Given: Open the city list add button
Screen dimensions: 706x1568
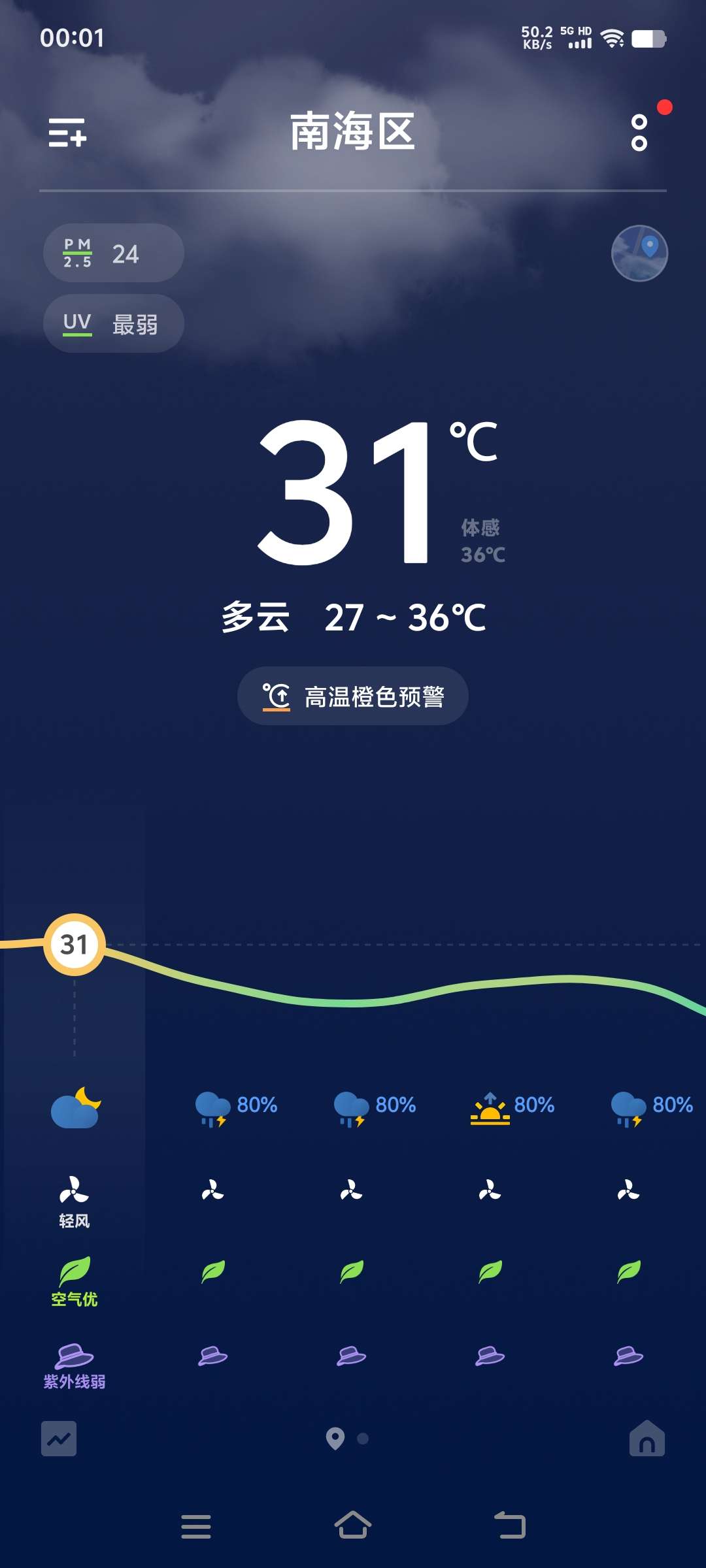Looking at the screenshot, I should click(67, 133).
